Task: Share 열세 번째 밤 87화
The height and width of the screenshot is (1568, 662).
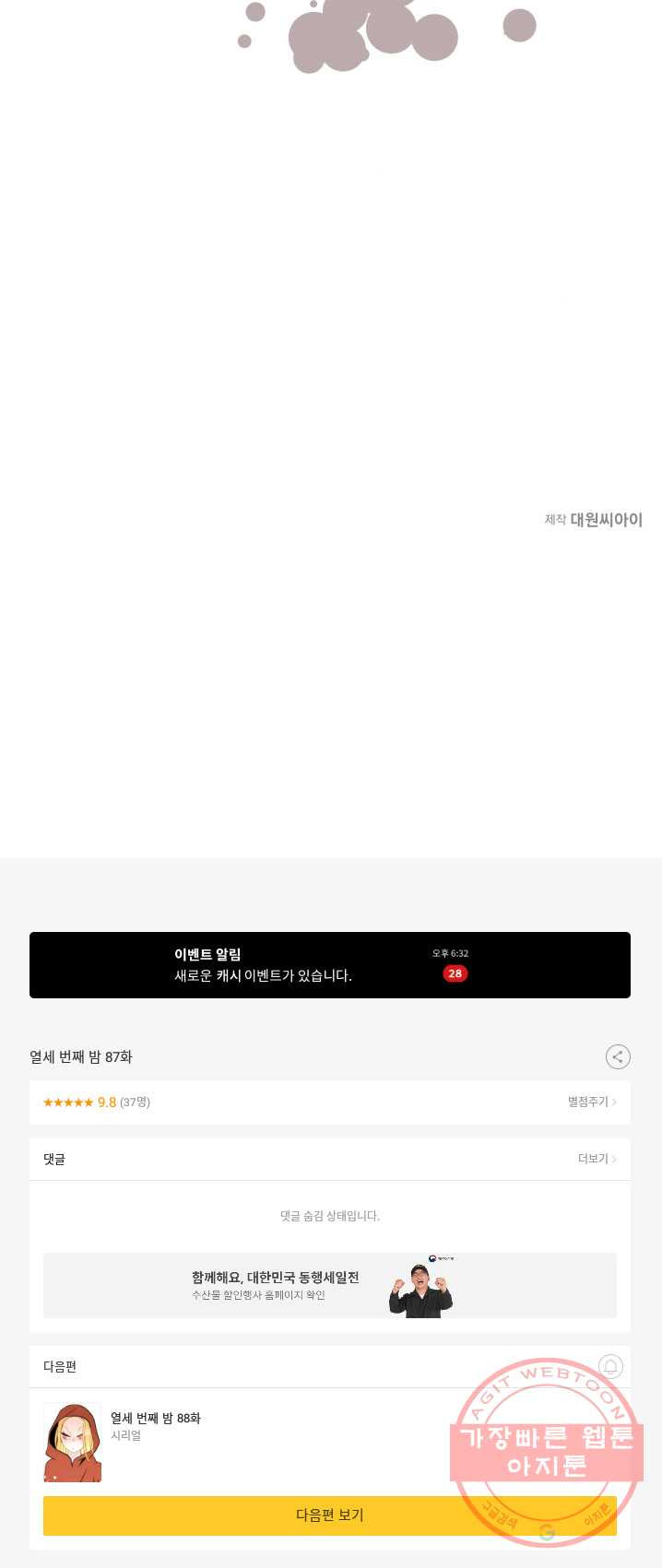Action: (x=618, y=1056)
